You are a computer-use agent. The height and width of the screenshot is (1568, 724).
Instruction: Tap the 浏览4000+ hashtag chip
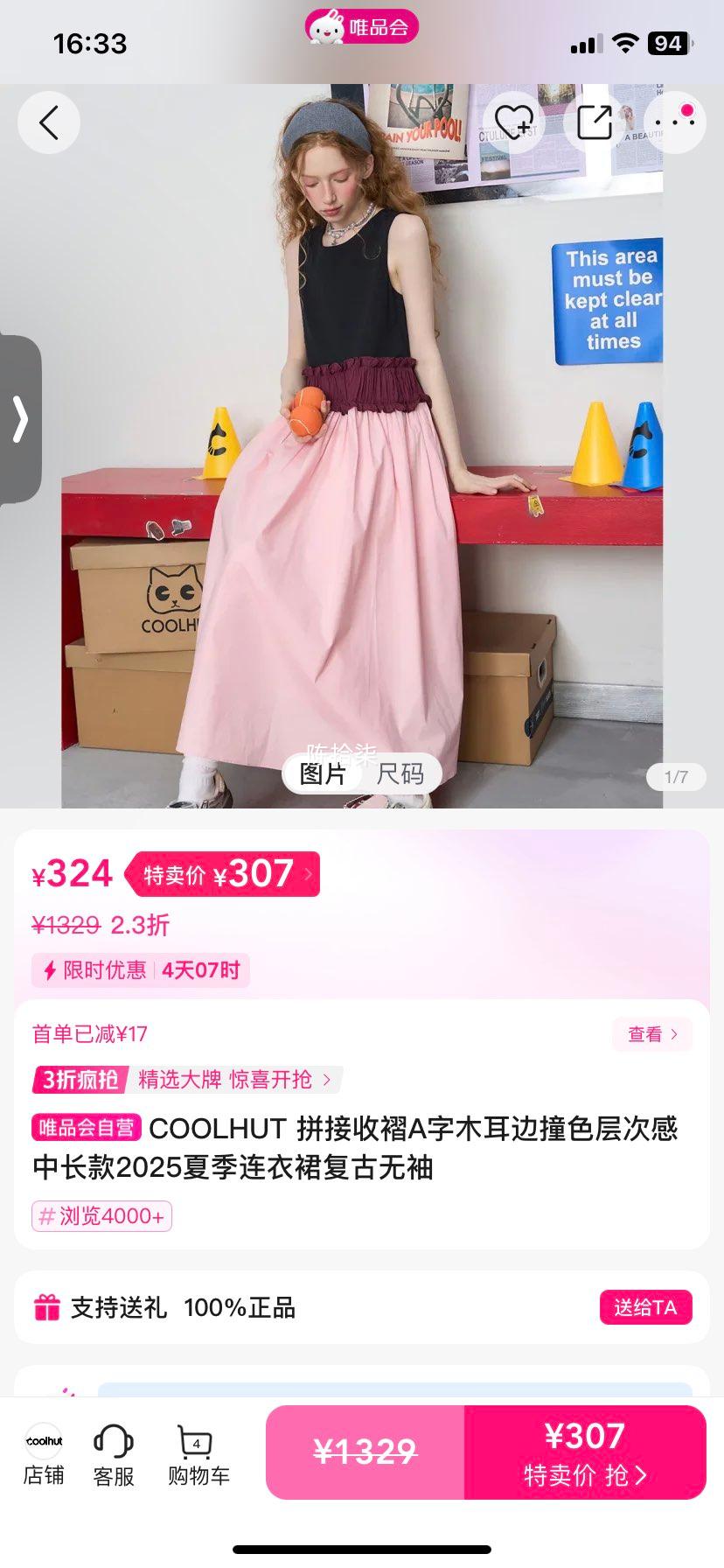click(x=102, y=1216)
